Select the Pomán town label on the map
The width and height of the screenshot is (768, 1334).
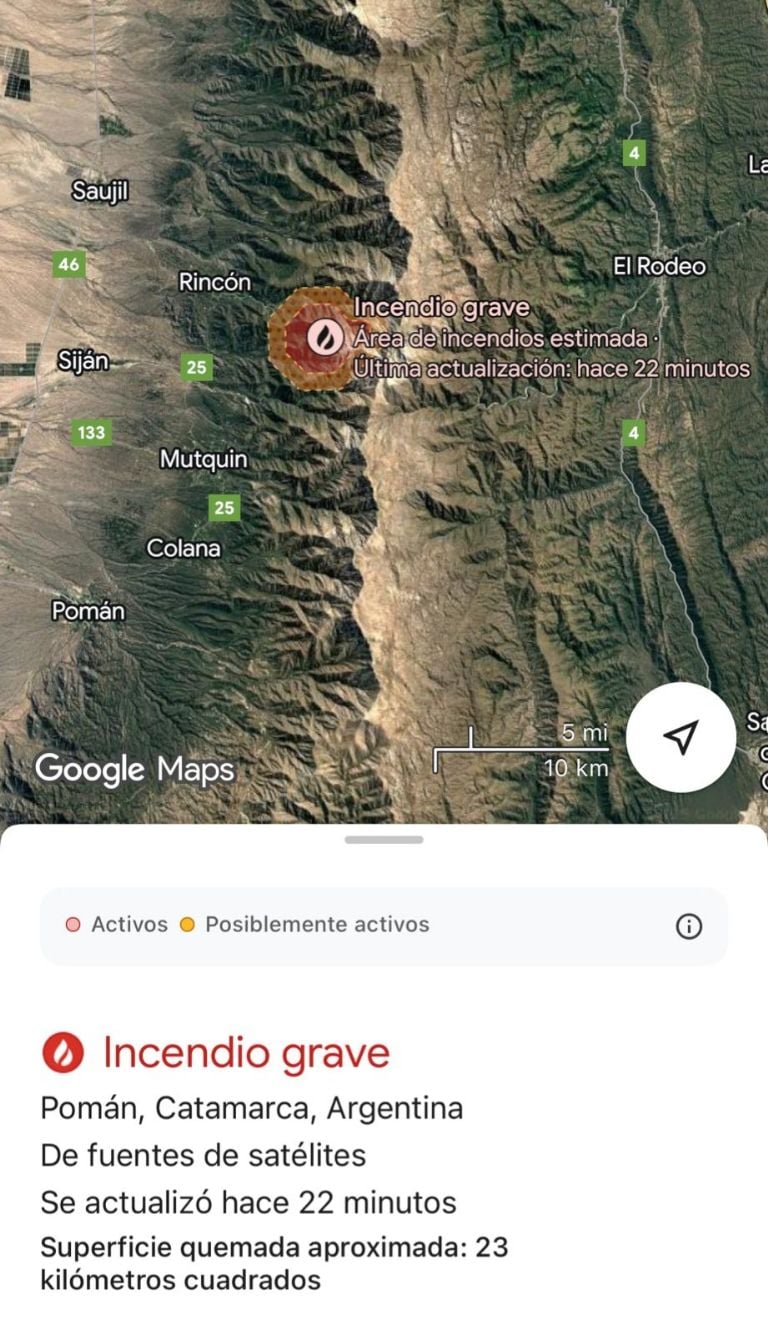pyautogui.click(x=88, y=610)
